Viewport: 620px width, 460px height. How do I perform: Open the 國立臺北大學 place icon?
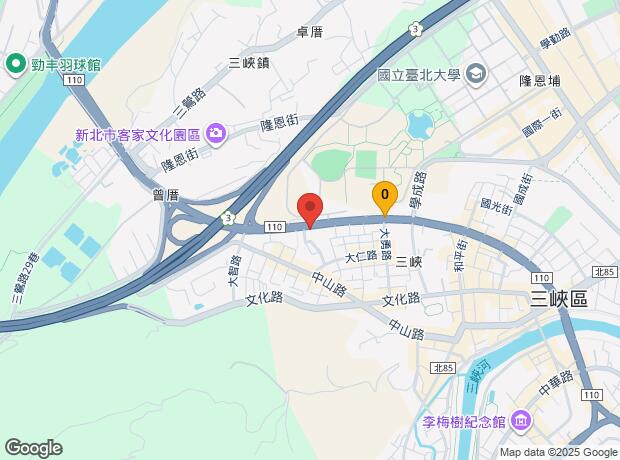click(476, 73)
